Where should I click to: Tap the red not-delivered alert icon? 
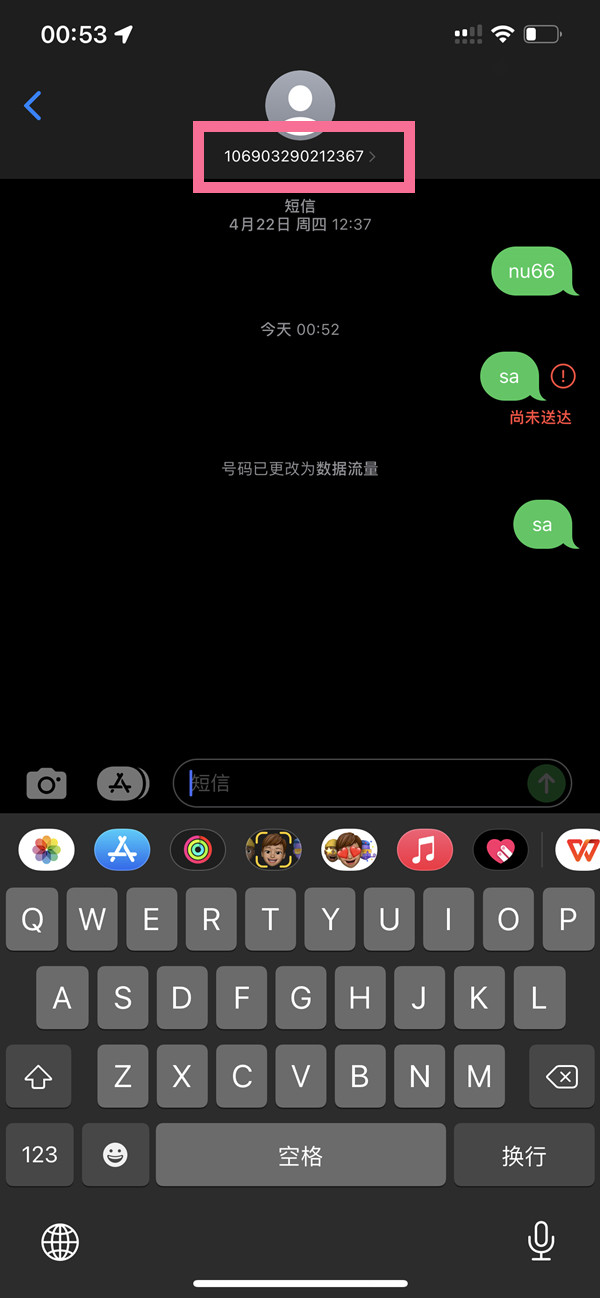tap(564, 377)
